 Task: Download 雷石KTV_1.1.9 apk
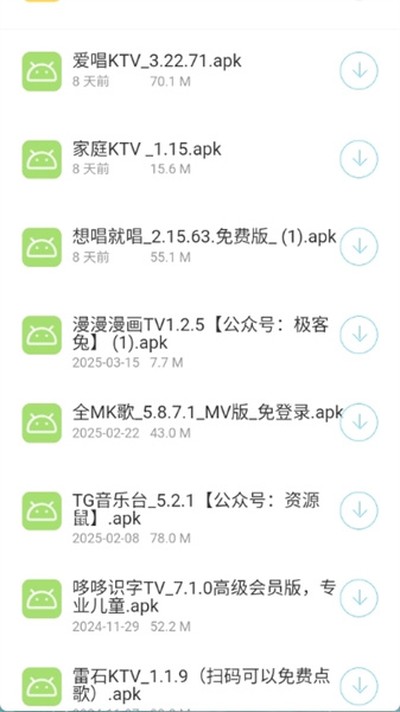pos(359,686)
